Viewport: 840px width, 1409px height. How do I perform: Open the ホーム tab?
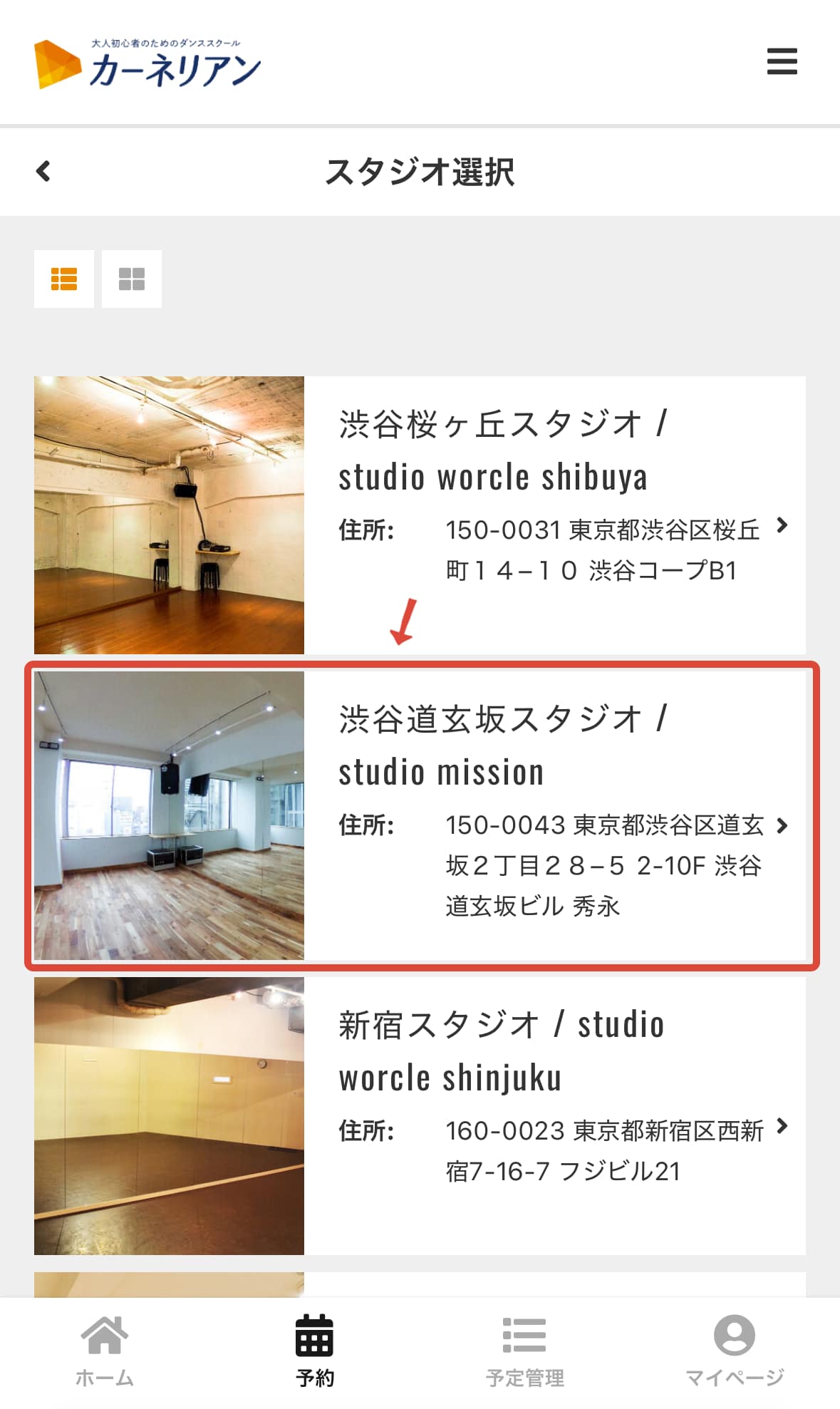coord(105,1350)
